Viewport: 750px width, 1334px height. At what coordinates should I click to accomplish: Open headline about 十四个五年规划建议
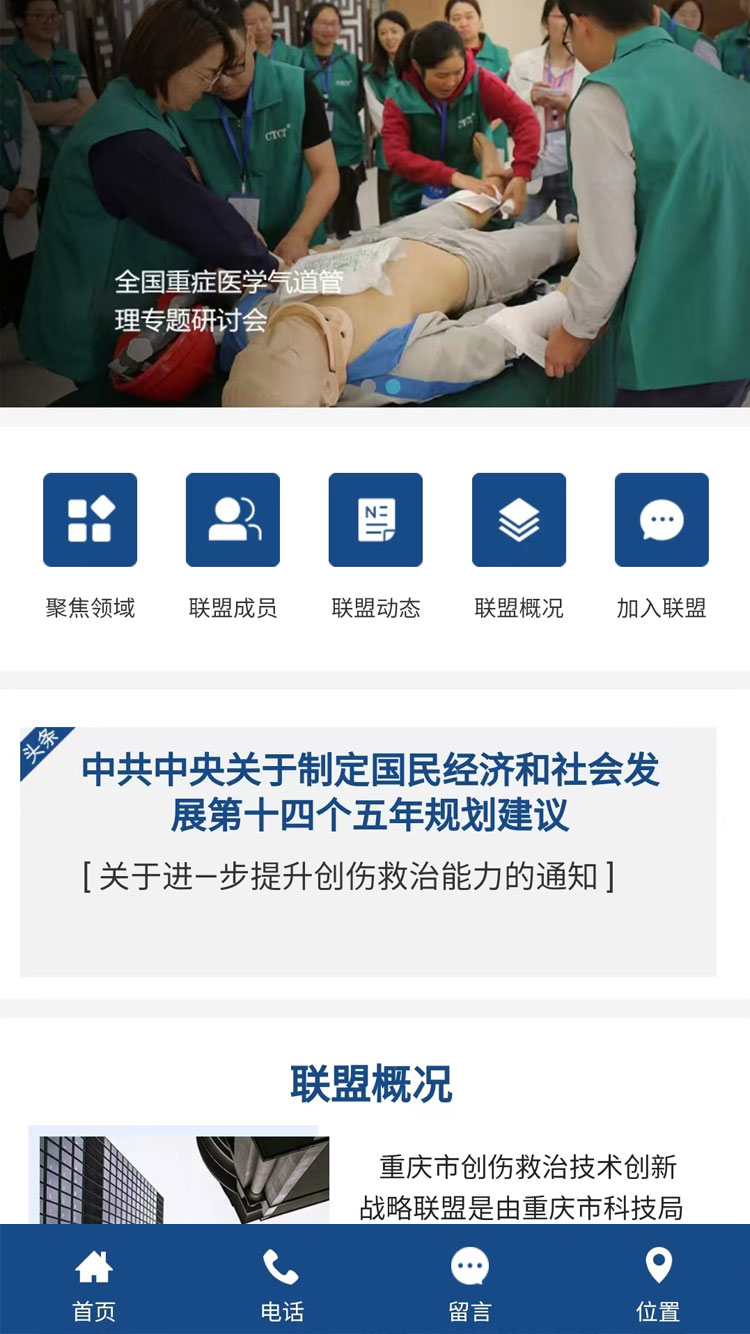click(x=370, y=792)
